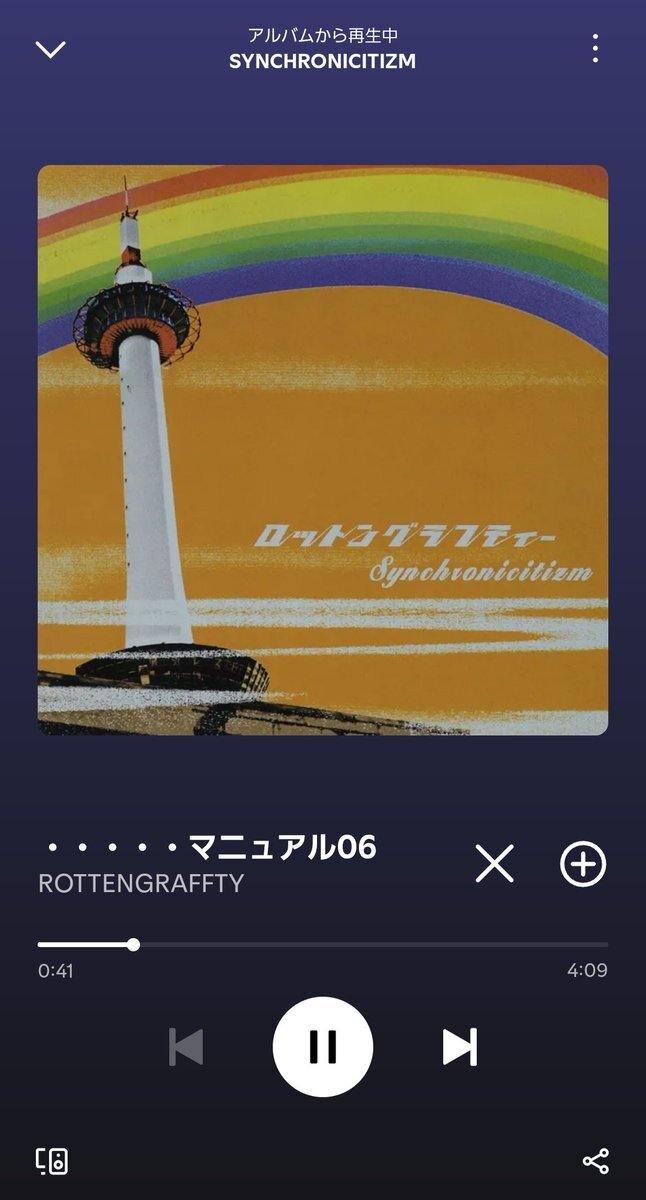Share this song
Viewport: 646px width, 1200px height.
595,1161
